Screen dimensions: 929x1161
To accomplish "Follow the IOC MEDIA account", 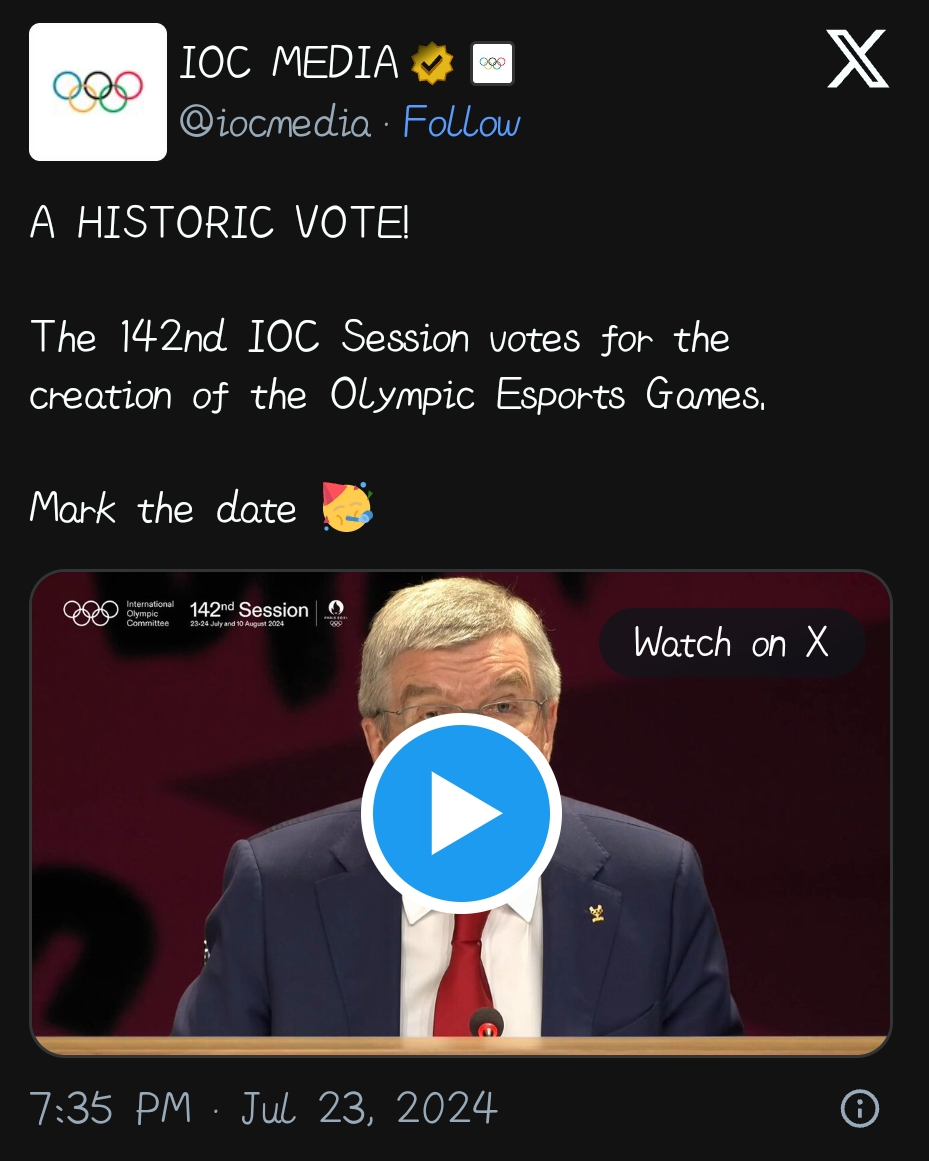I will tap(461, 123).
